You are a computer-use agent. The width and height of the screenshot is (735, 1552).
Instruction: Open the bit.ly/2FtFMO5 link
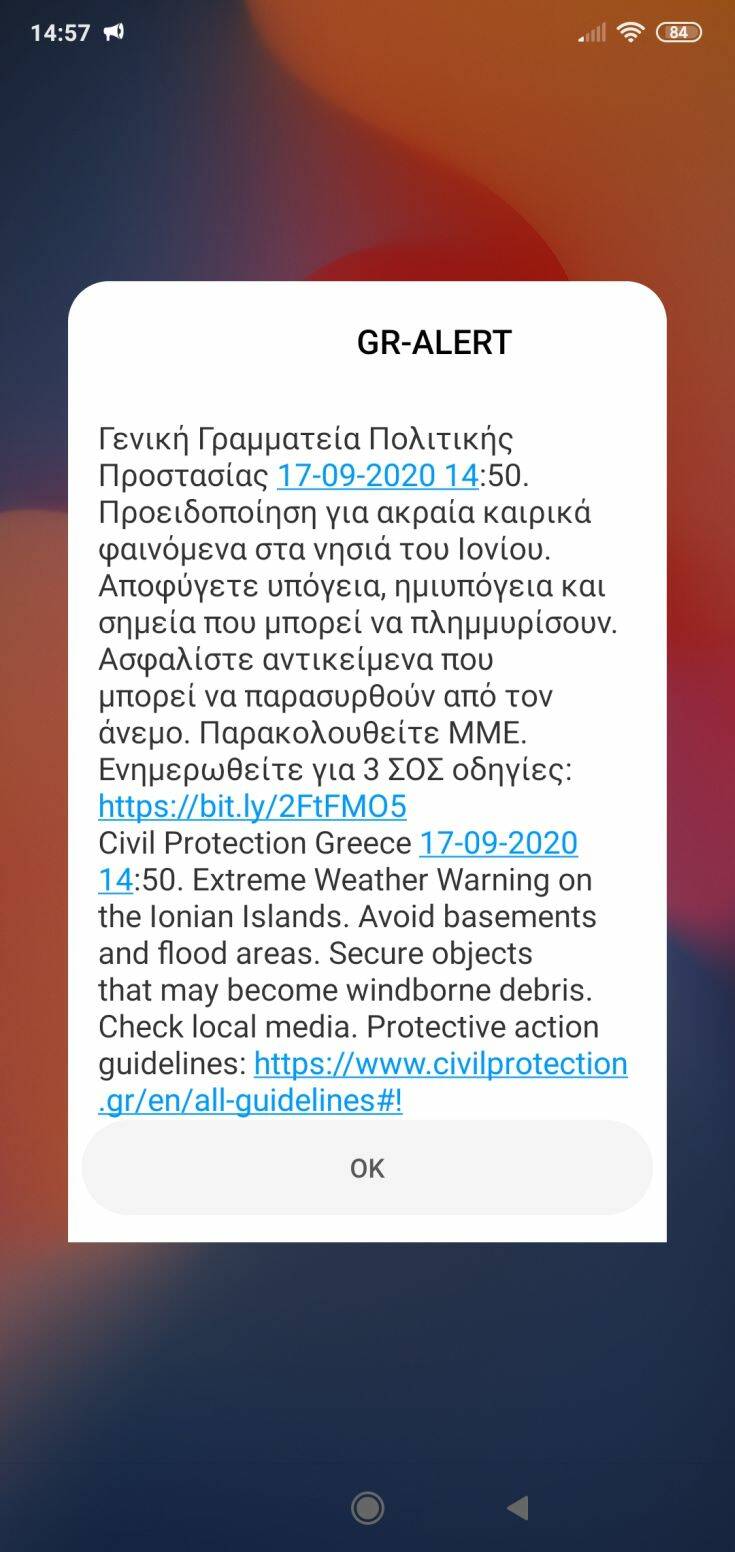pos(252,806)
